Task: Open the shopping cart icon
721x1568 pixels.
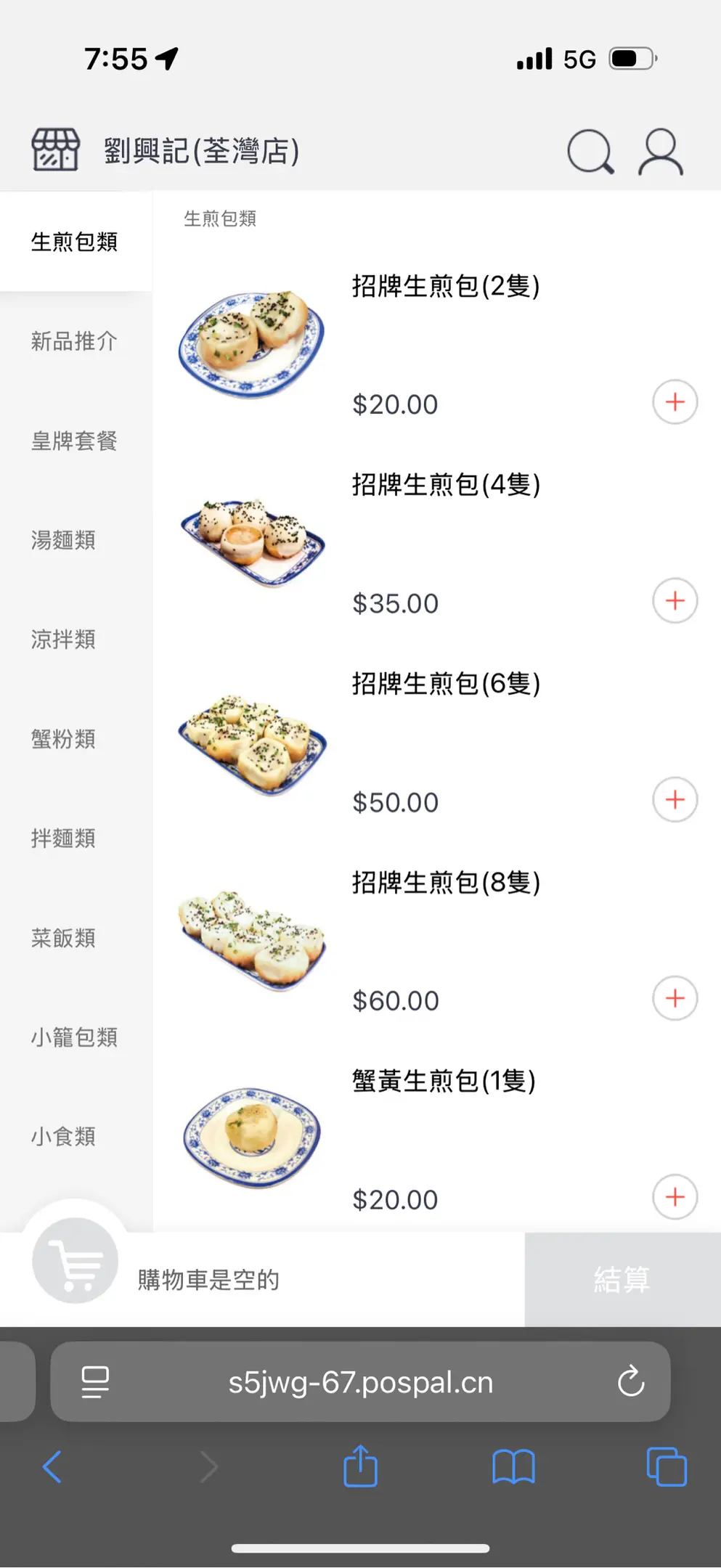Action: click(x=76, y=1261)
